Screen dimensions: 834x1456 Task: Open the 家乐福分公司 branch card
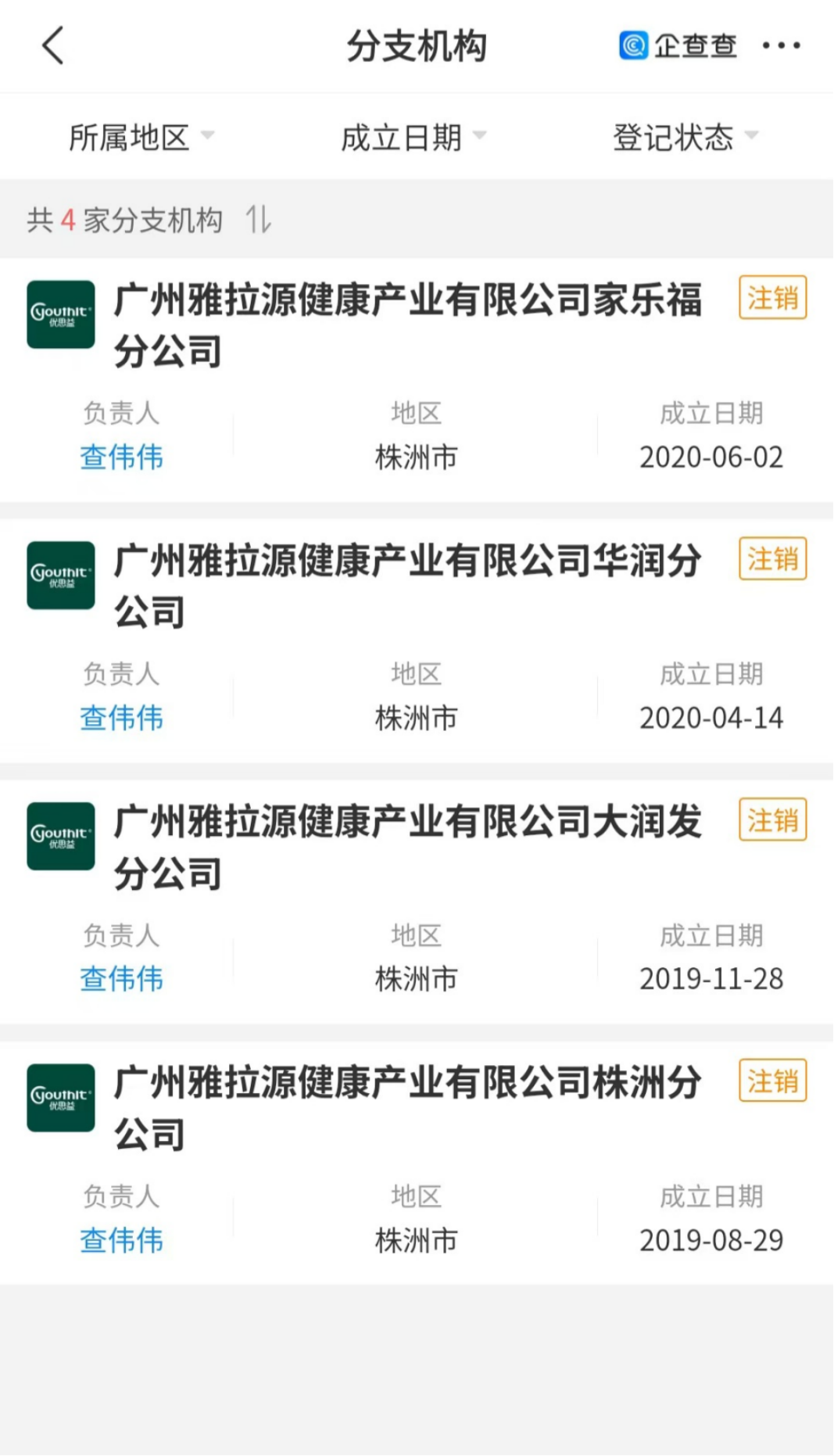pyautogui.click(x=408, y=325)
